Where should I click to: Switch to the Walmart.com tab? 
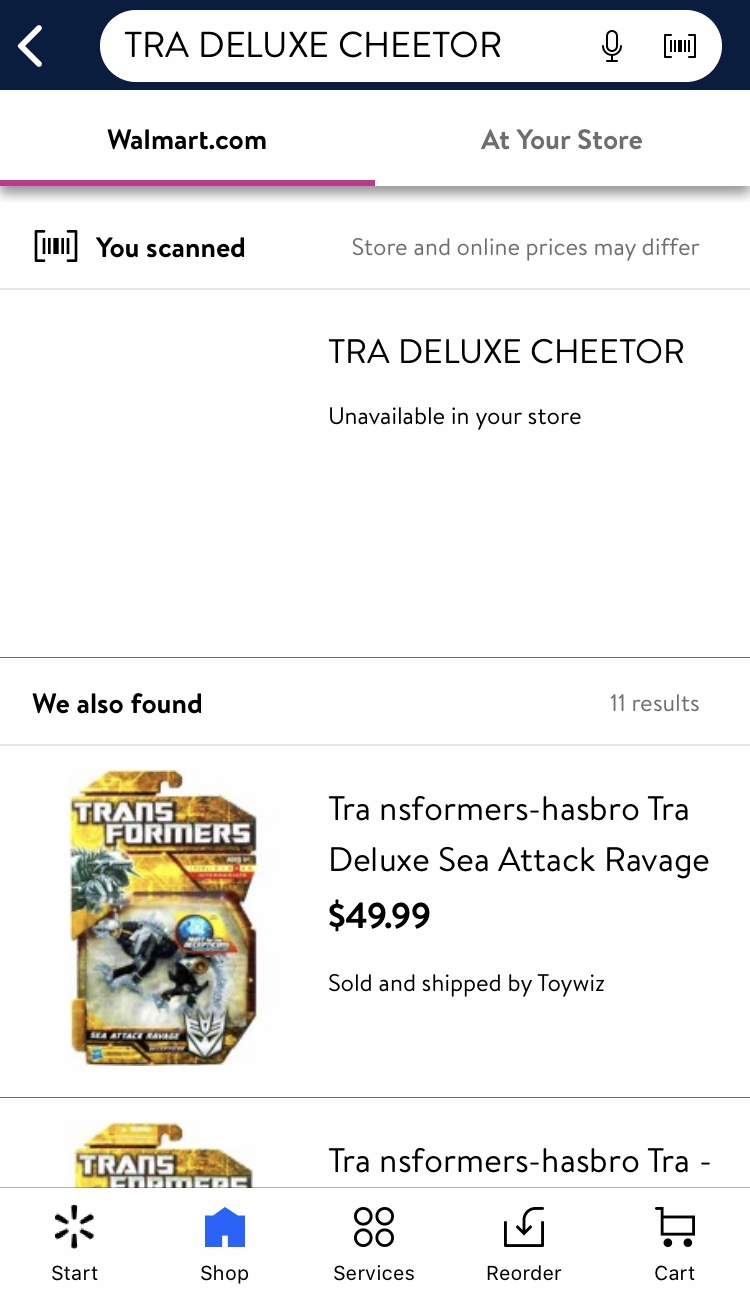coord(187,140)
